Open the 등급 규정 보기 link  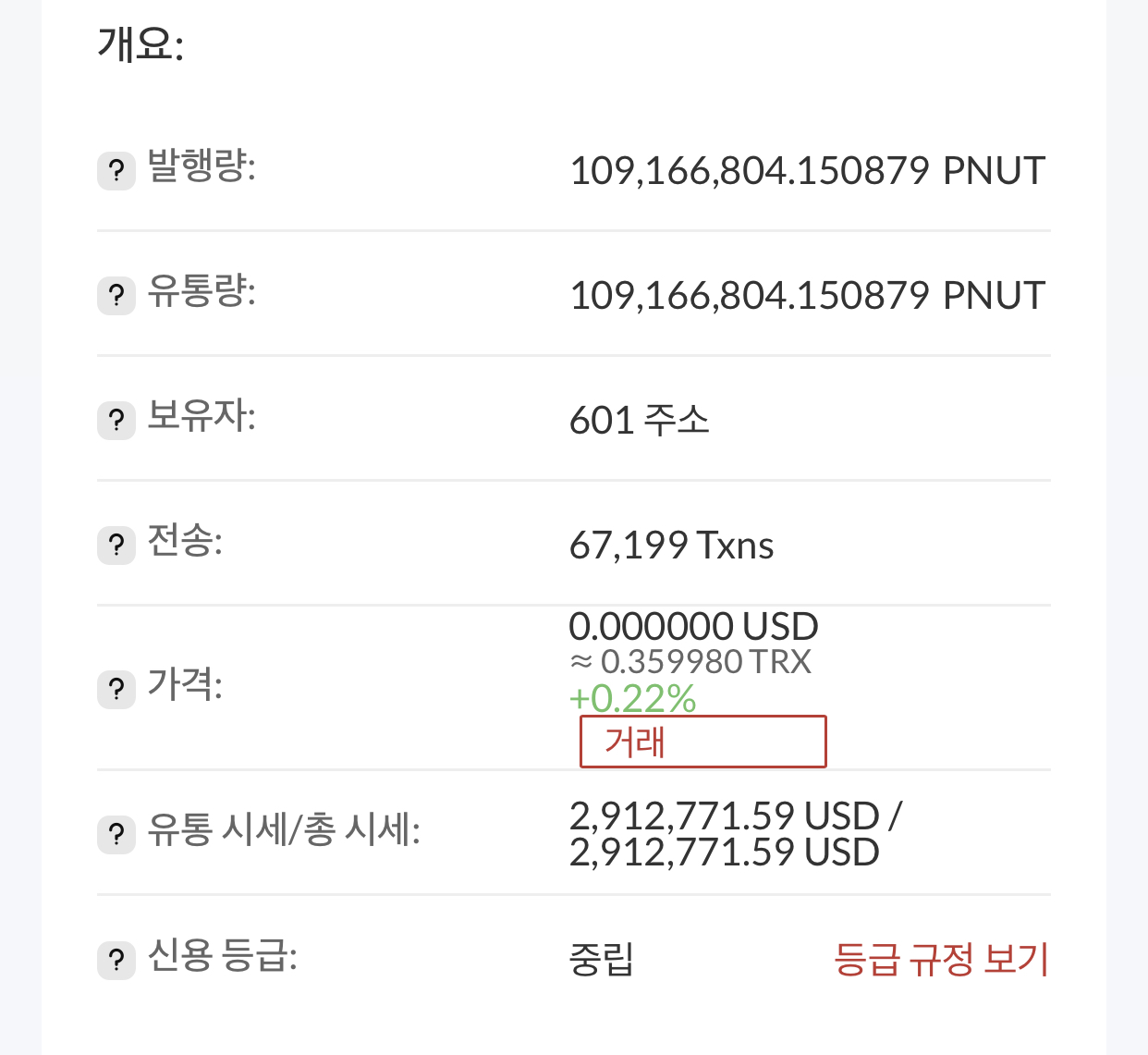pos(941,959)
